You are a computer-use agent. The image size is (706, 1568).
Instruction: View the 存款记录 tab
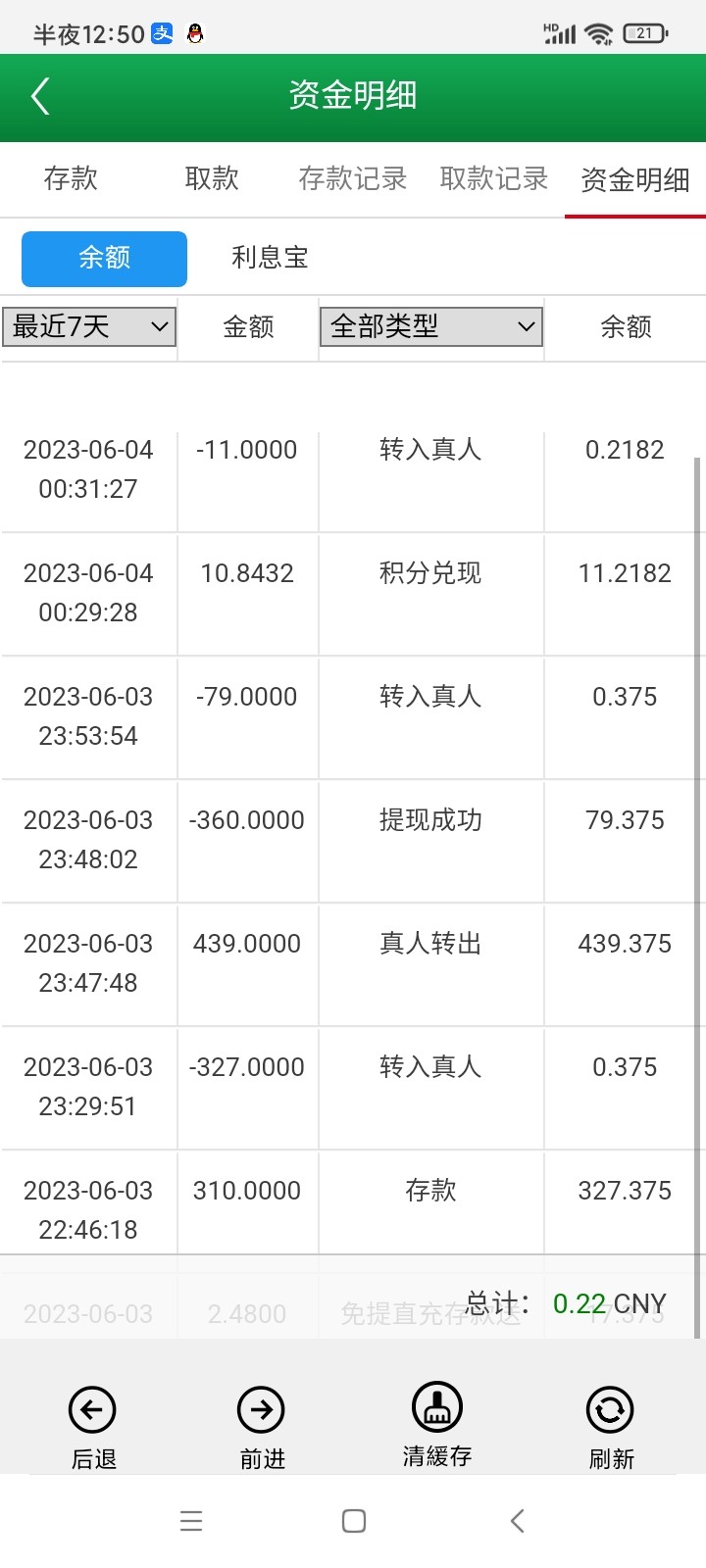[x=352, y=178]
